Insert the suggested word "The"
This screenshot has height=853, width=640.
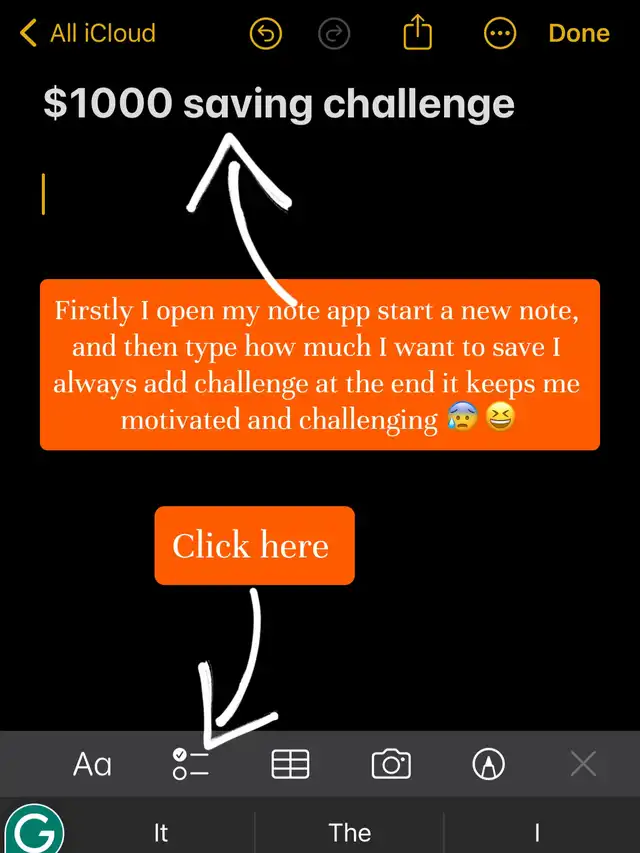click(x=349, y=832)
